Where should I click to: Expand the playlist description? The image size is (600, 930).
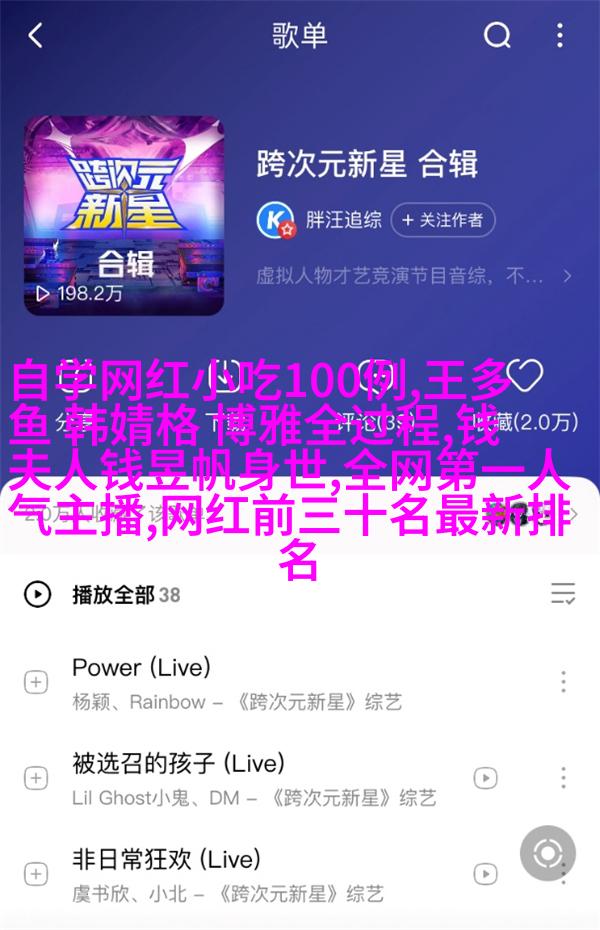pos(566,274)
